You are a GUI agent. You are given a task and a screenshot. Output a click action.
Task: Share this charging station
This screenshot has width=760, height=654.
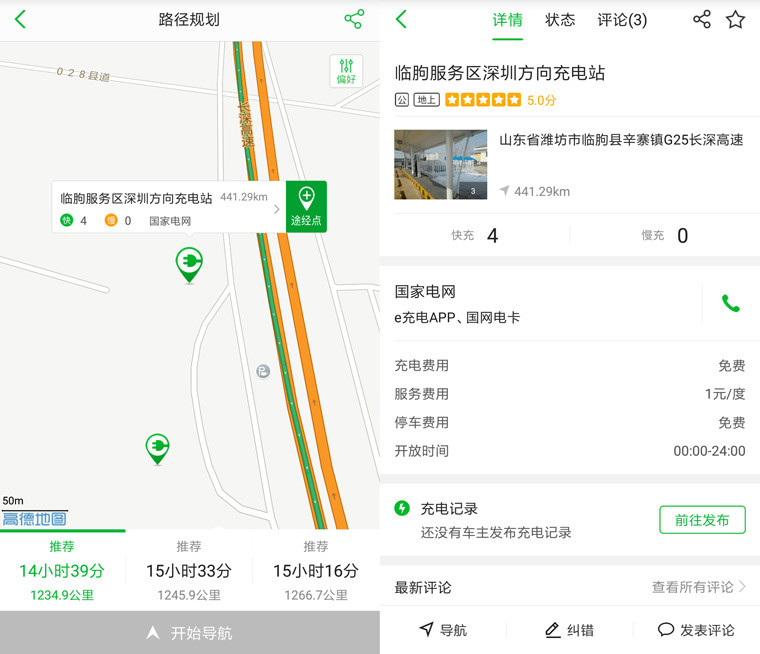702,19
